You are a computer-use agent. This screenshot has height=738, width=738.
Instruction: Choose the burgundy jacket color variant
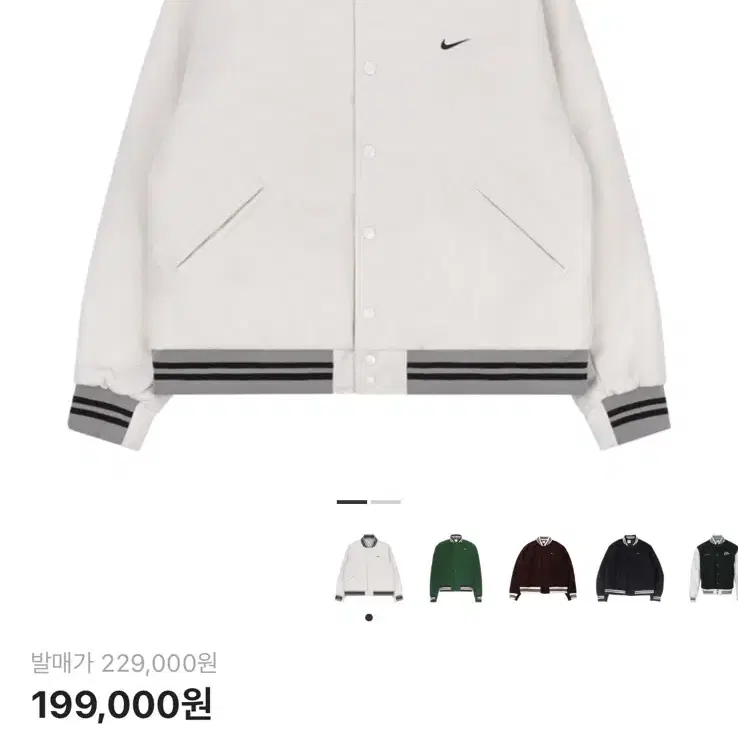(x=545, y=567)
